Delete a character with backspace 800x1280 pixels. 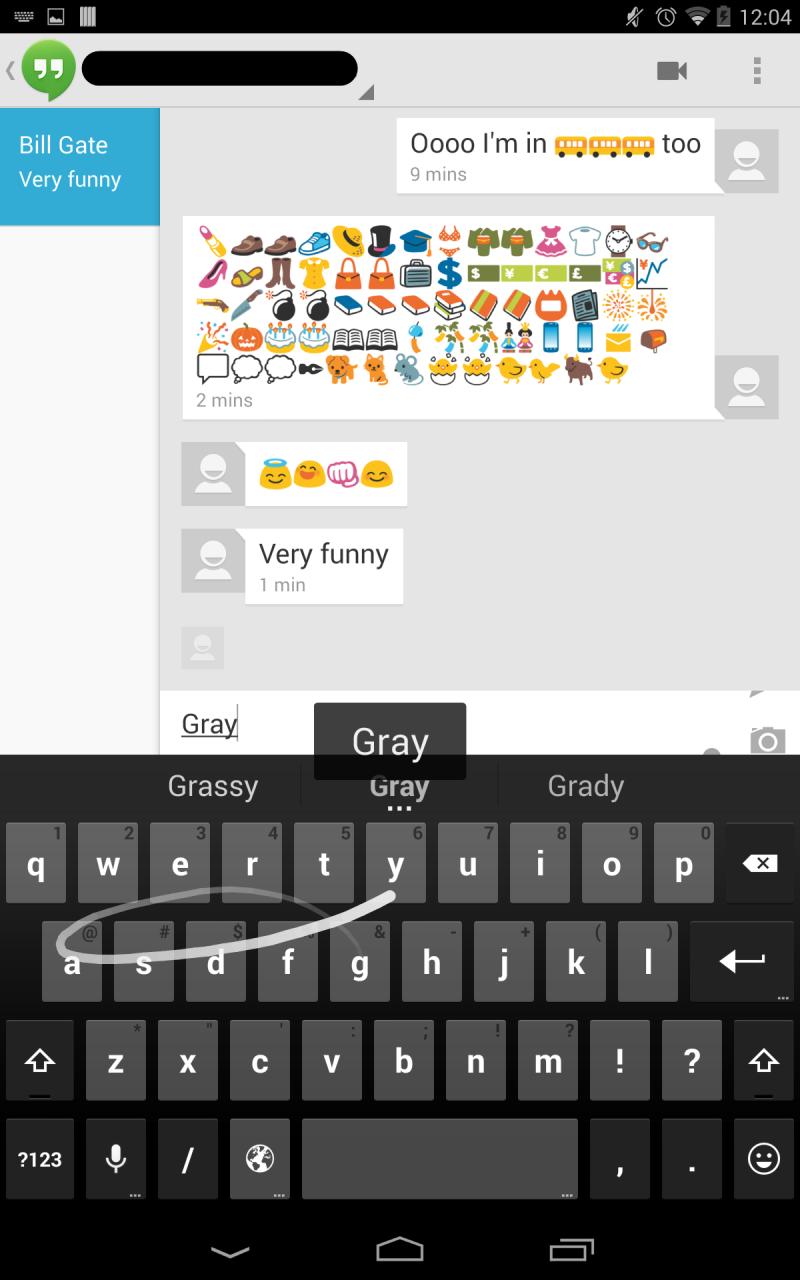click(x=760, y=863)
